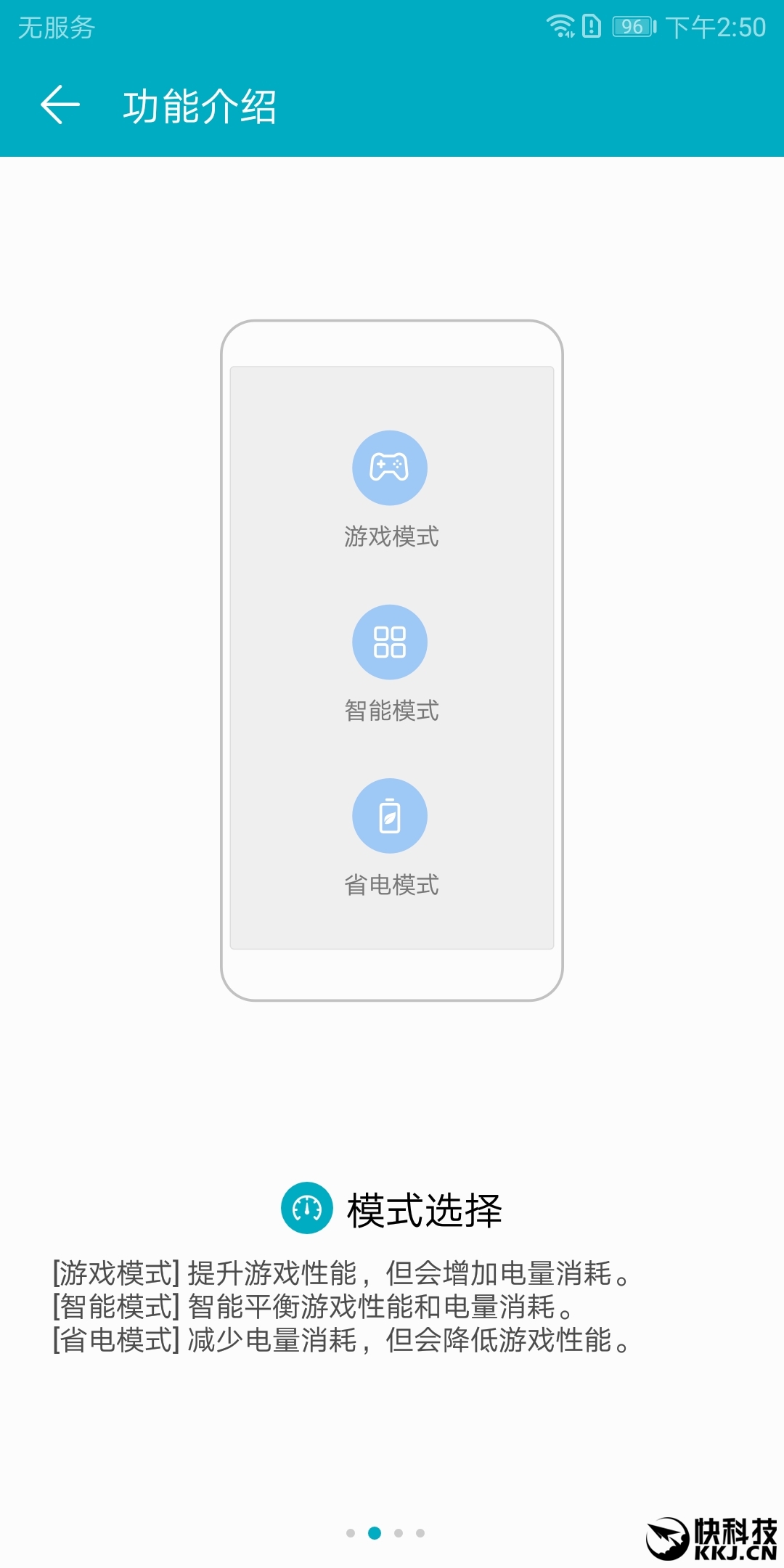Select the third page indicator dot
The image size is (784, 1568).
tap(399, 1533)
